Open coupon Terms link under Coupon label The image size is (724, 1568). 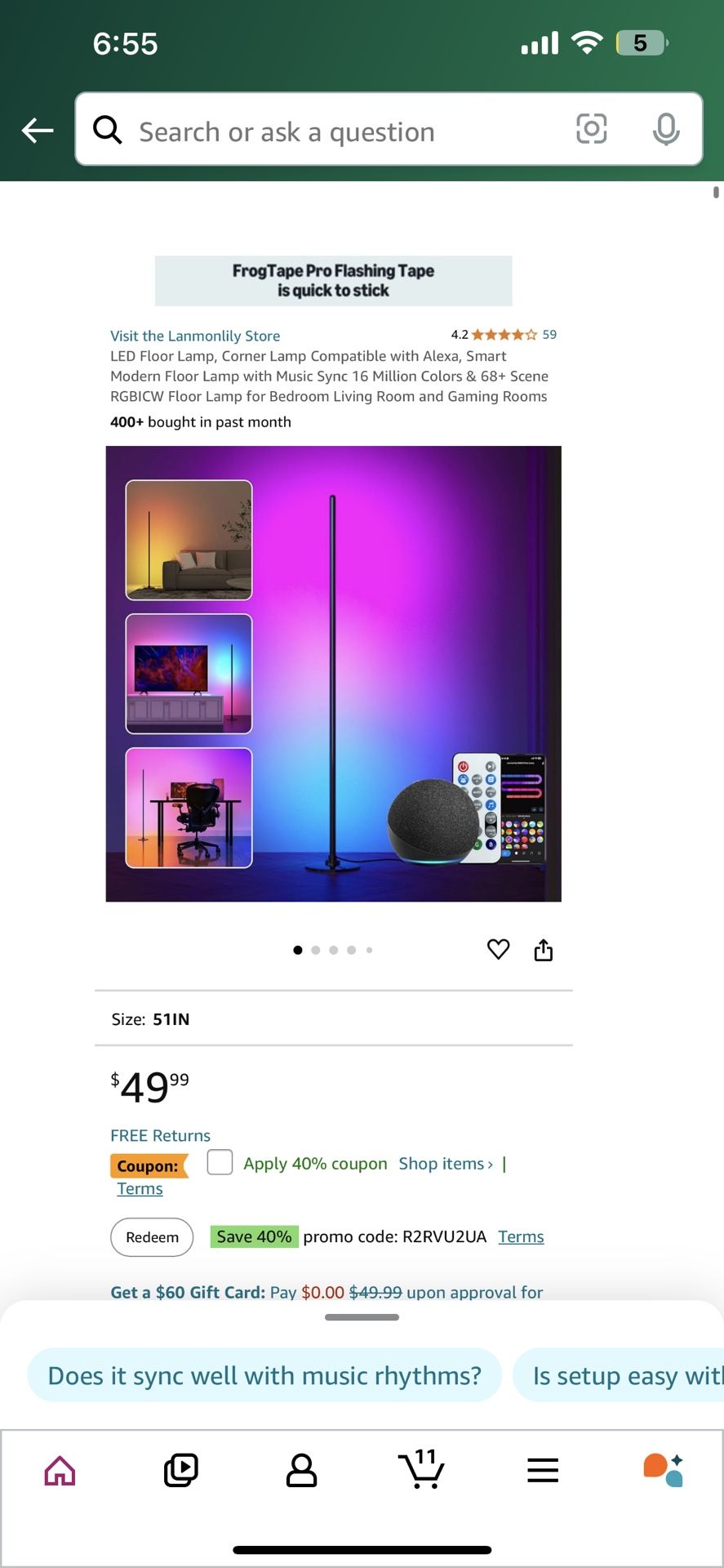click(140, 1189)
